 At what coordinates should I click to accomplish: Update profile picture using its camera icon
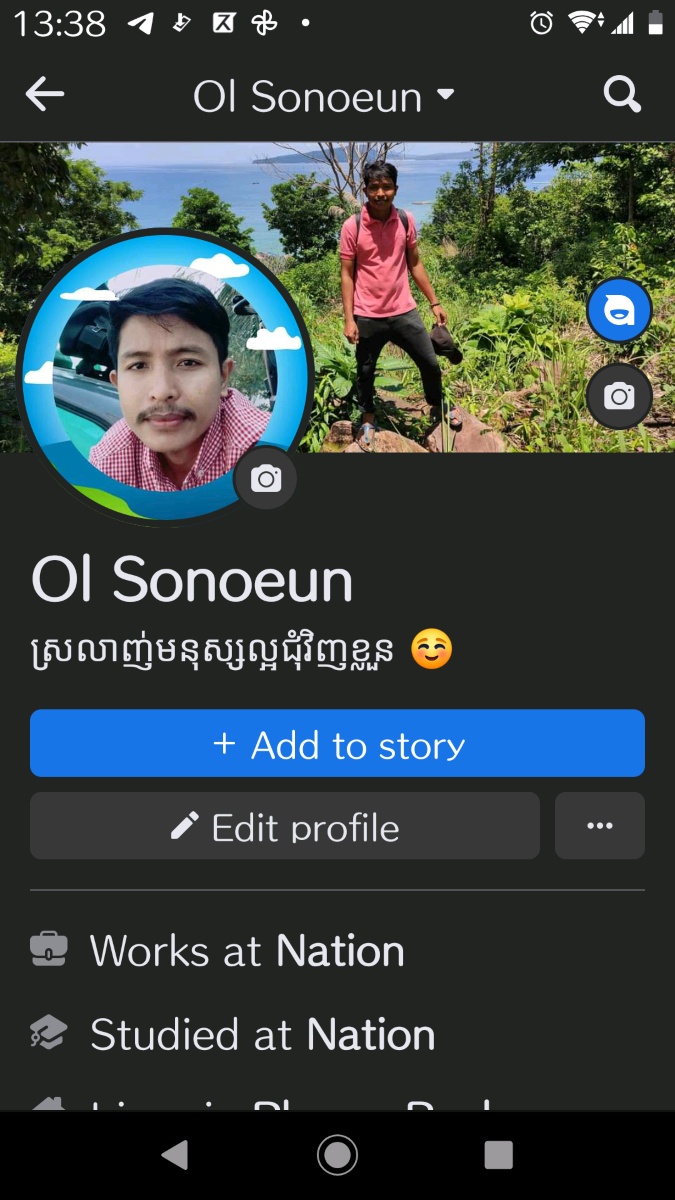pos(266,479)
